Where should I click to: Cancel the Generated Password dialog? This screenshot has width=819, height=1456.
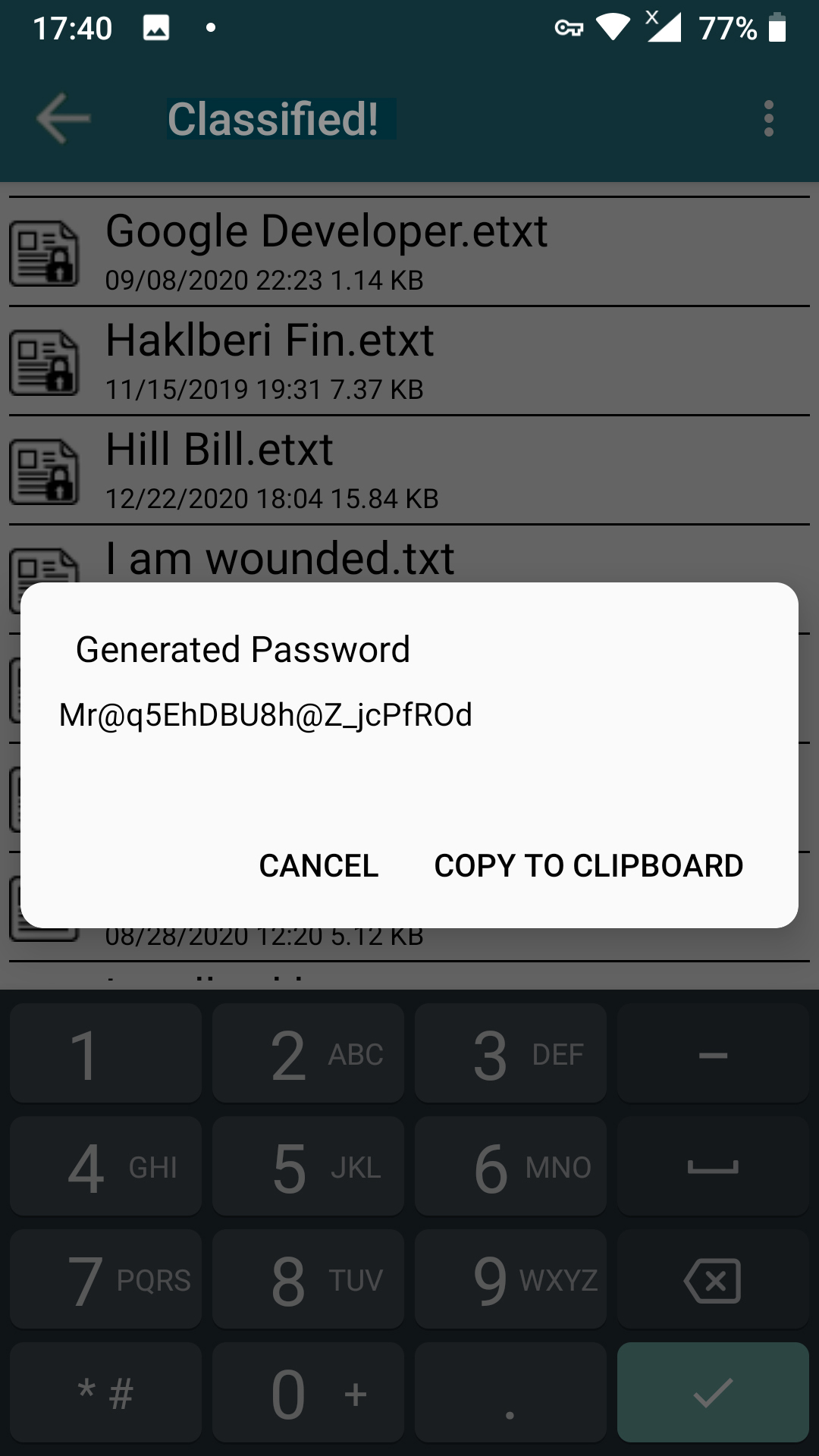(318, 865)
